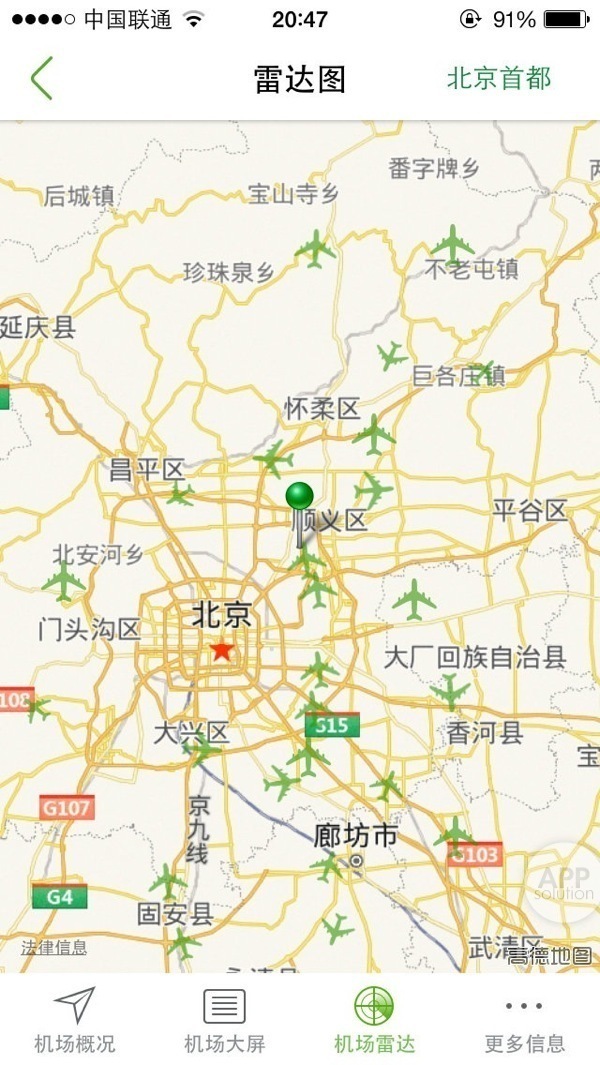Tap the green airport pin near 顺义区
600x1065 pixels.
click(x=299, y=497)
